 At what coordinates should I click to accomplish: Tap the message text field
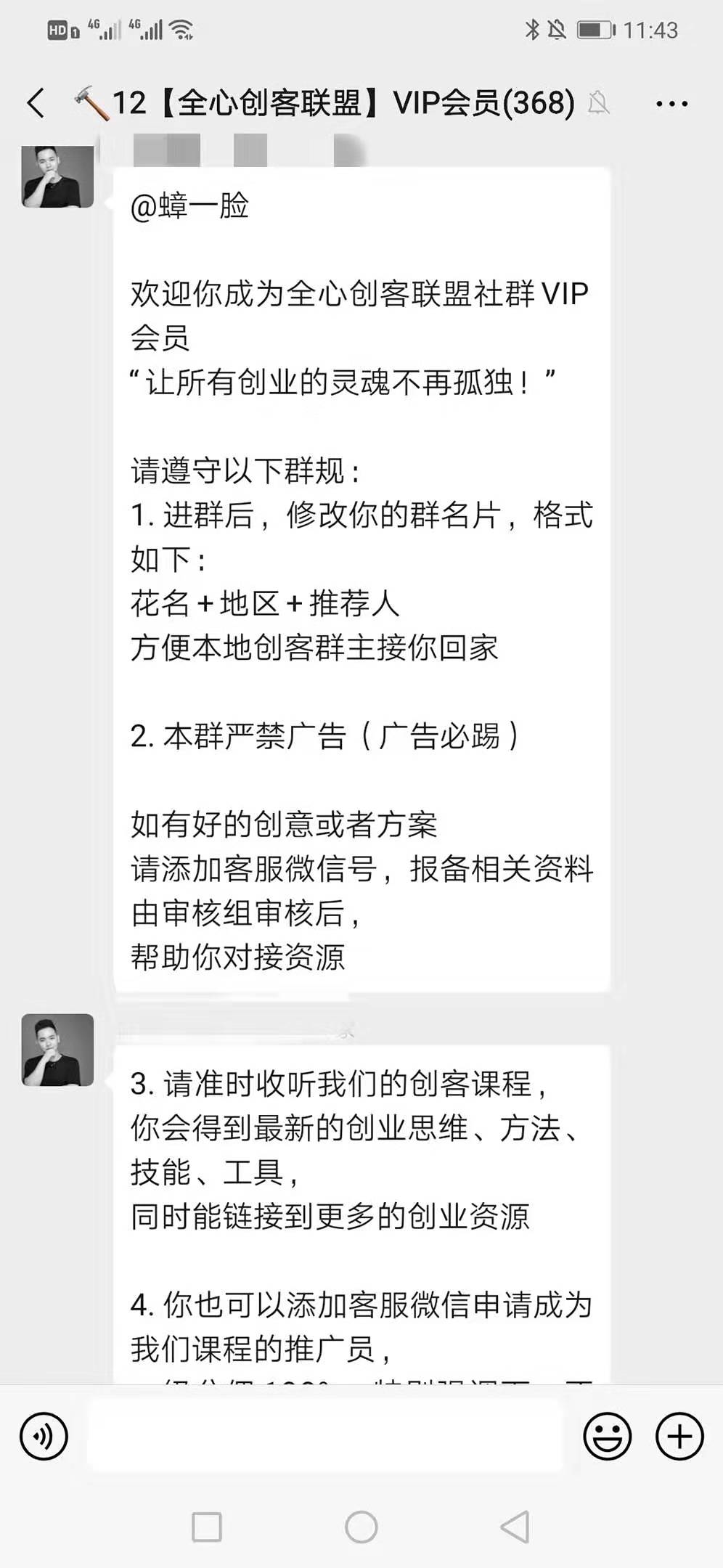point(325,1436)
